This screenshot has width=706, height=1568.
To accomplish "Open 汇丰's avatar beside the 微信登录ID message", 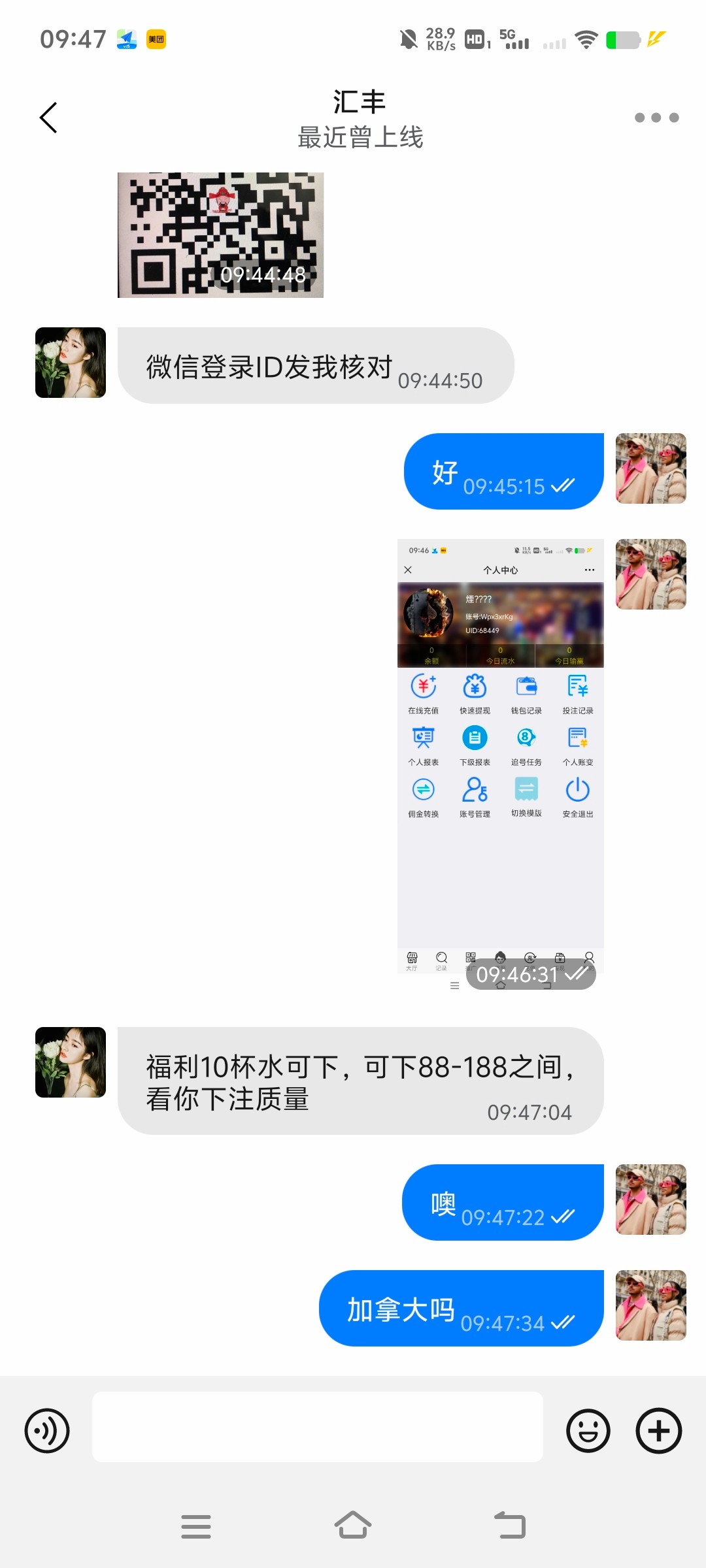I will 71,363.
